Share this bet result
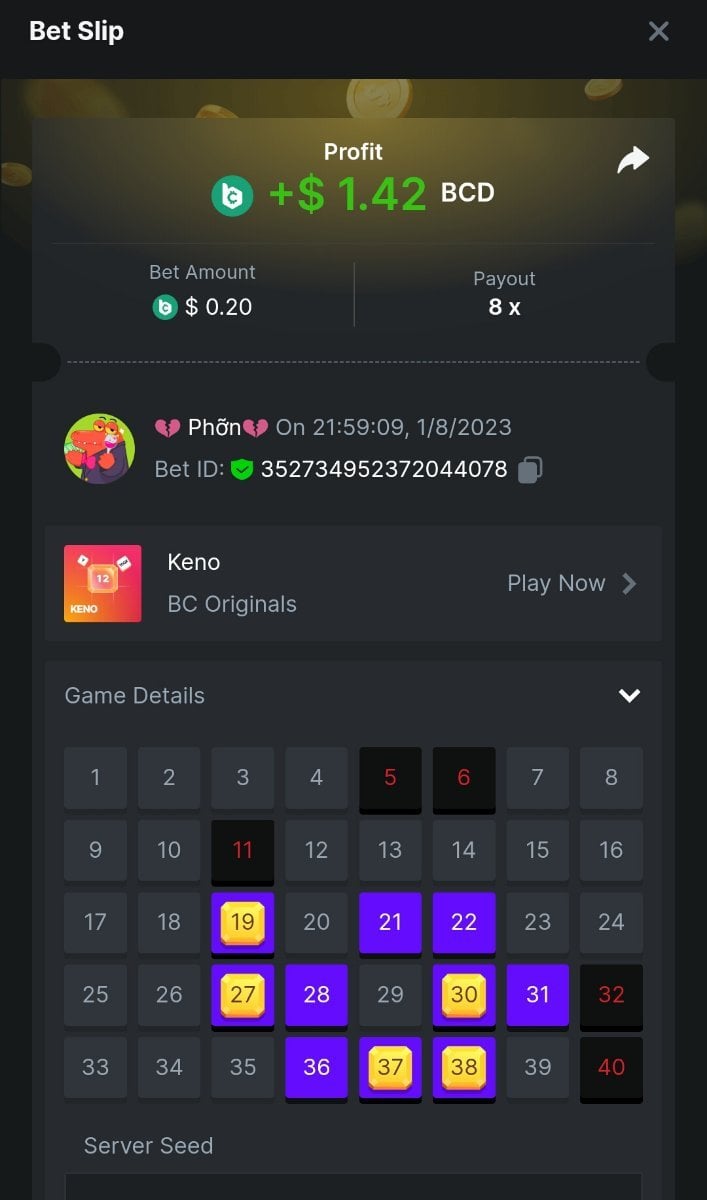Viewport: 707px width, 1200px height. point(633,160)
